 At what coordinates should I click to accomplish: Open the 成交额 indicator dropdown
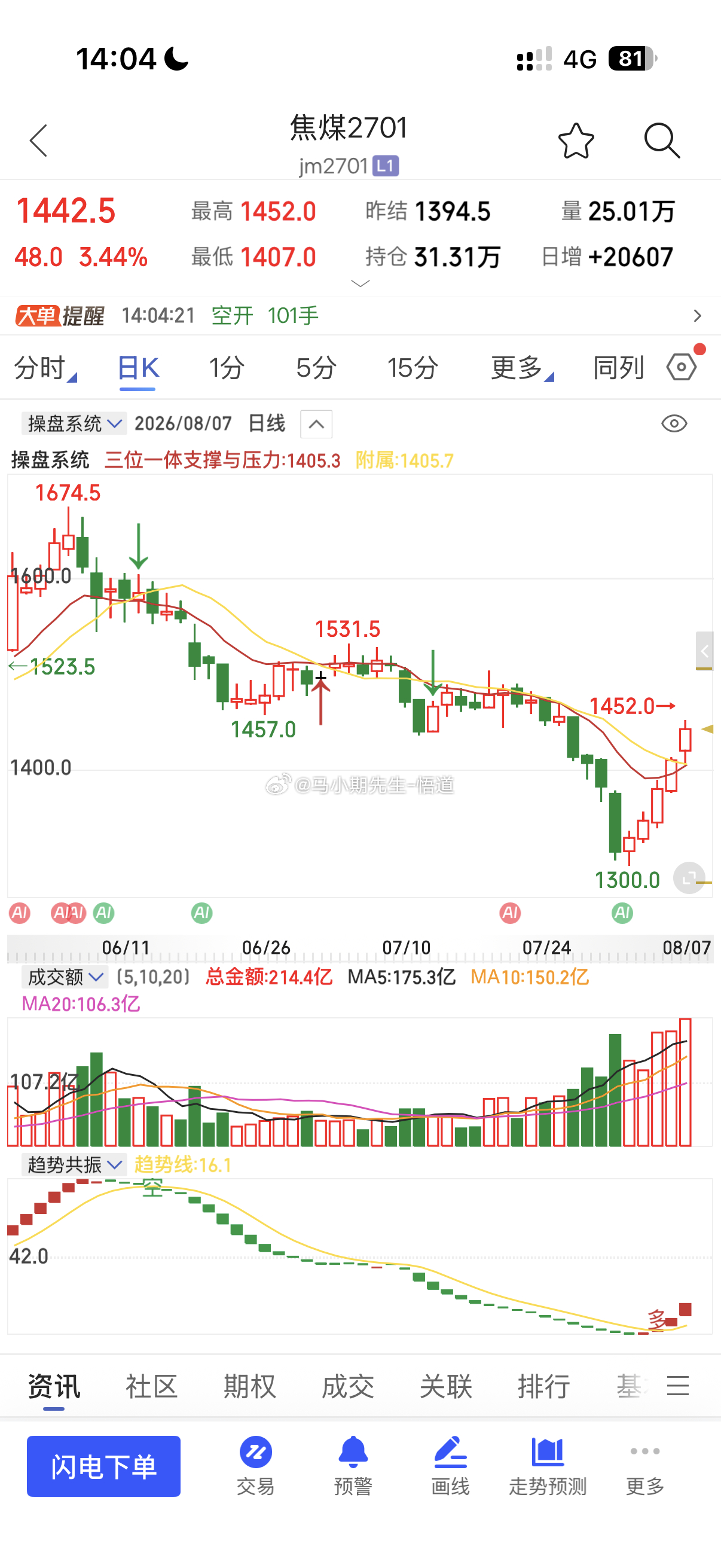coord(65,977)
